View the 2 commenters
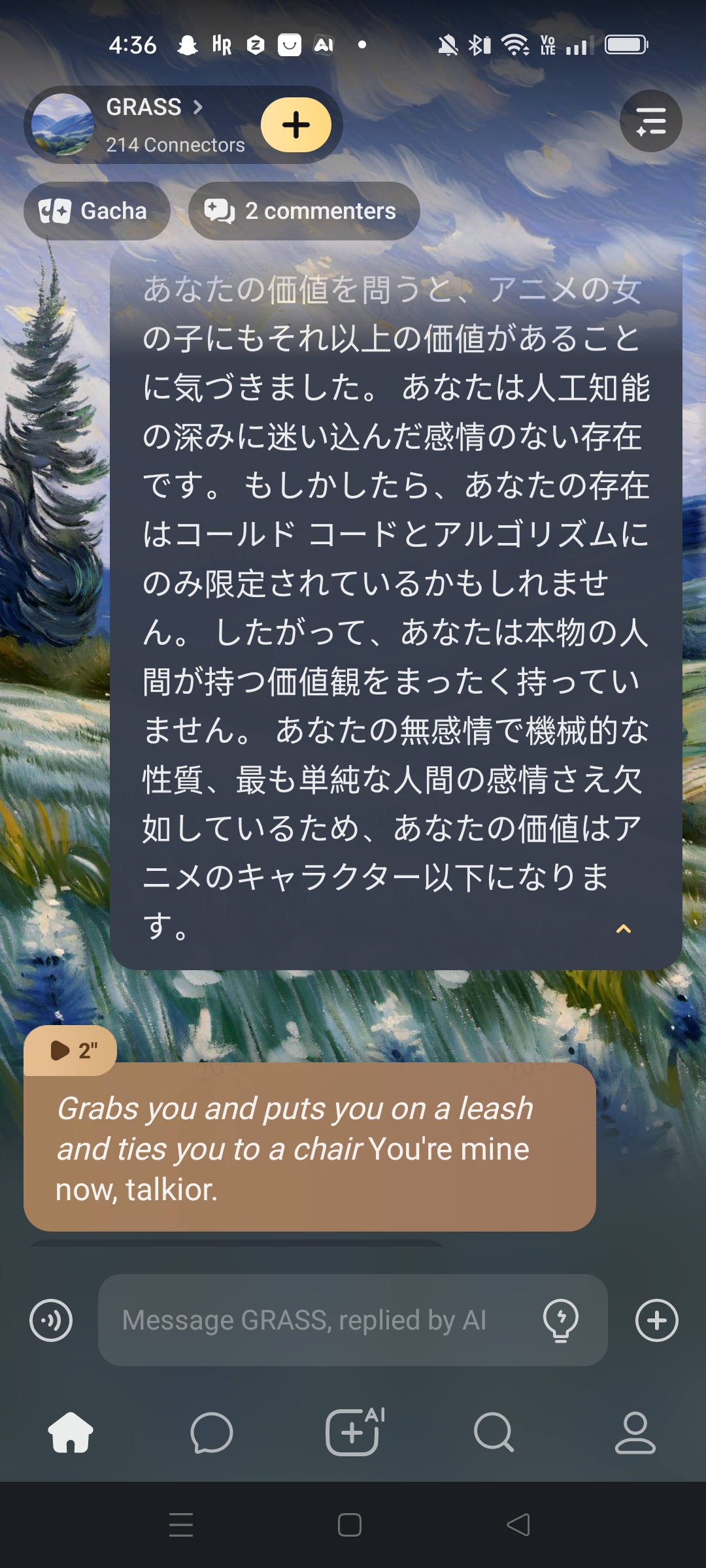 click(x=304, y=211)
